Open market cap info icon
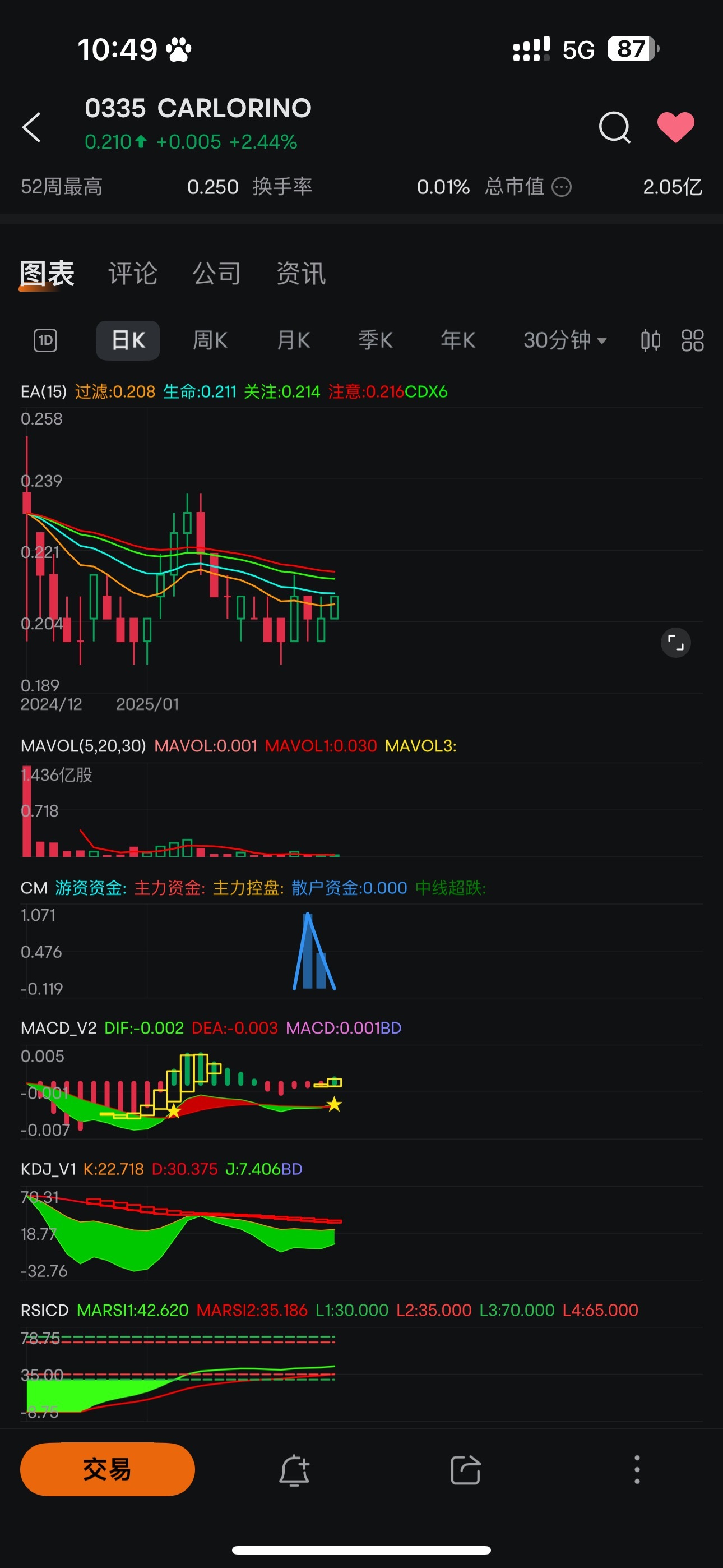The height and width of the screenshot is (1568, 723). [561, 187]
